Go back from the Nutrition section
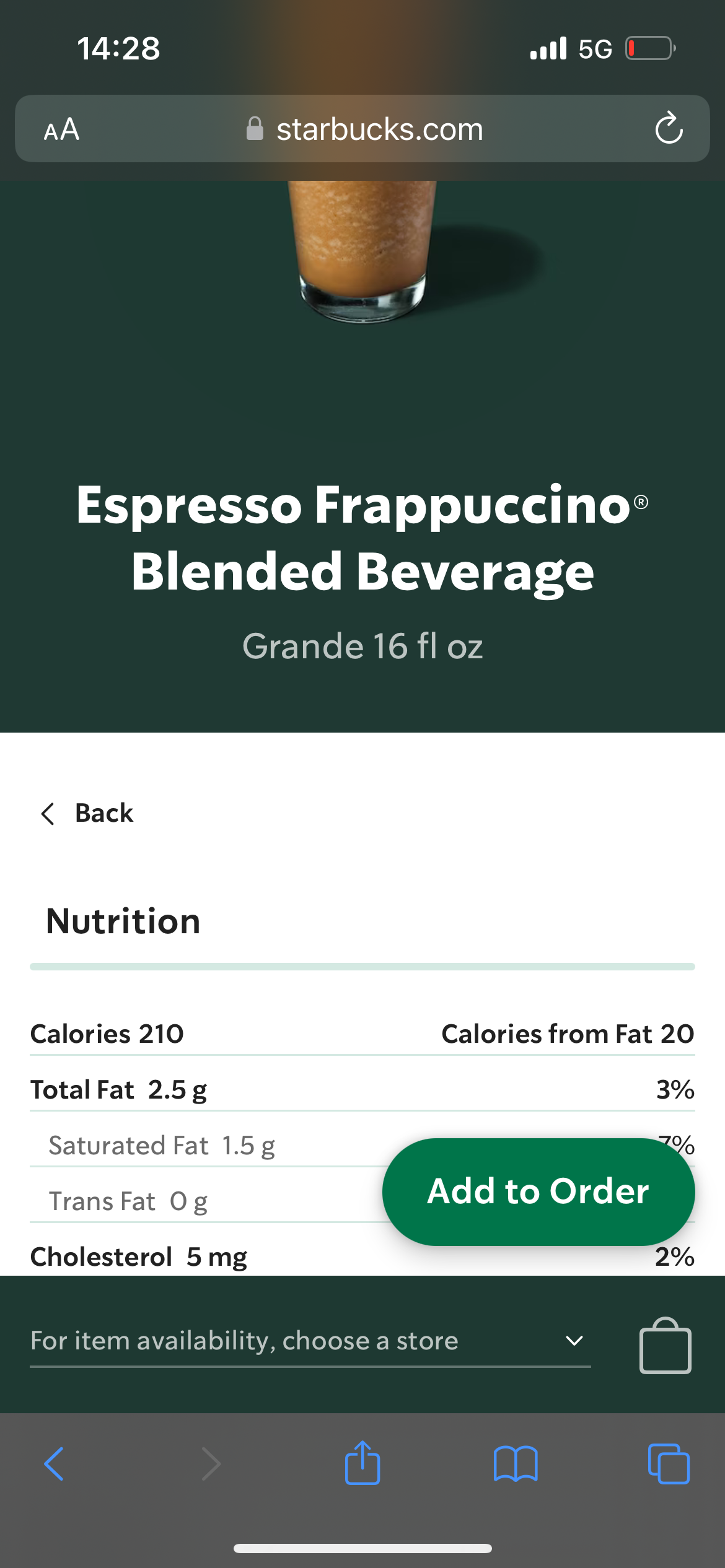The height and width of the screenshot is (1568, 725). [x=87, y=813]
